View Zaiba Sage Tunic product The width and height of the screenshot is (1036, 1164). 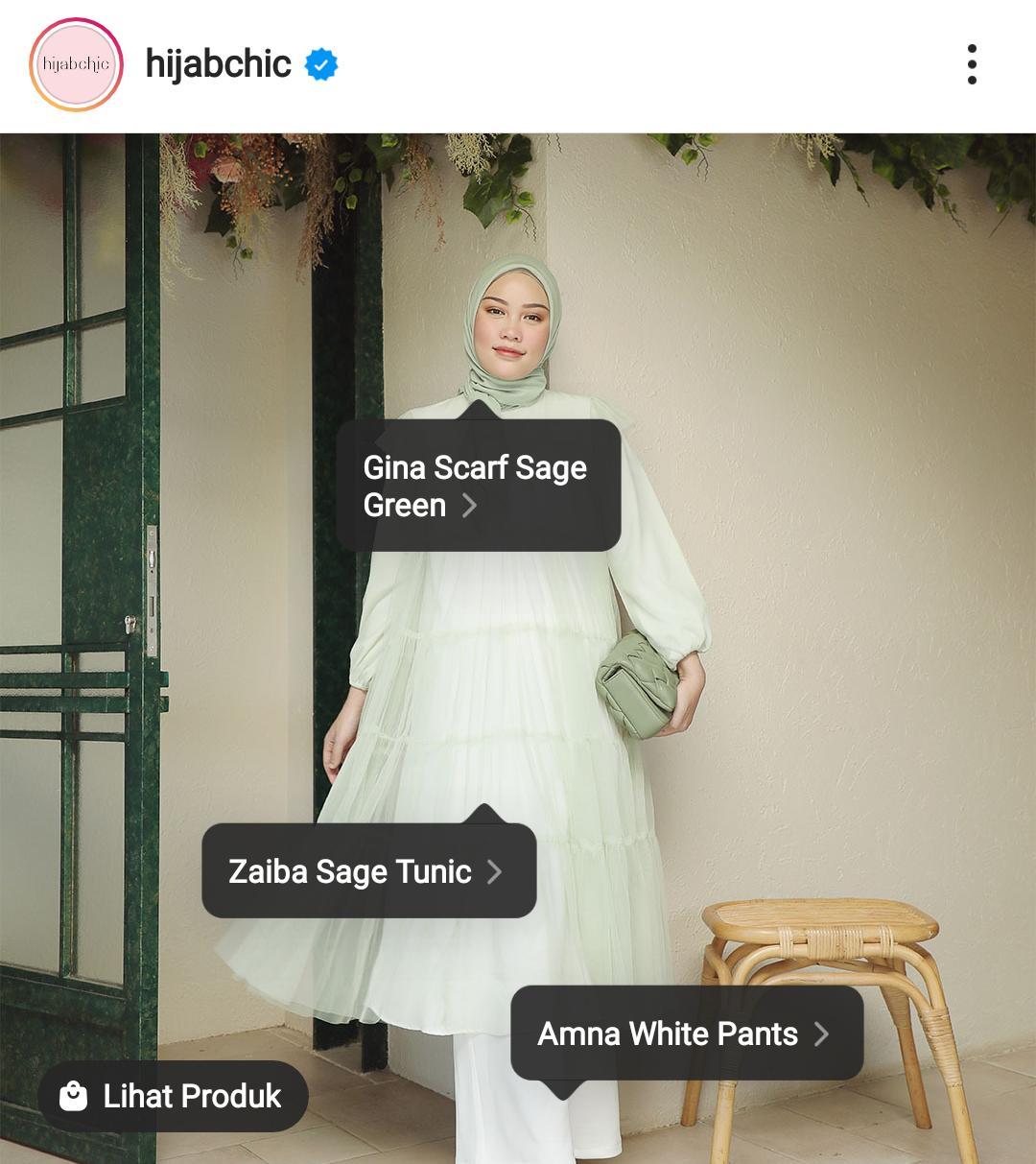[x=368, y=871]
